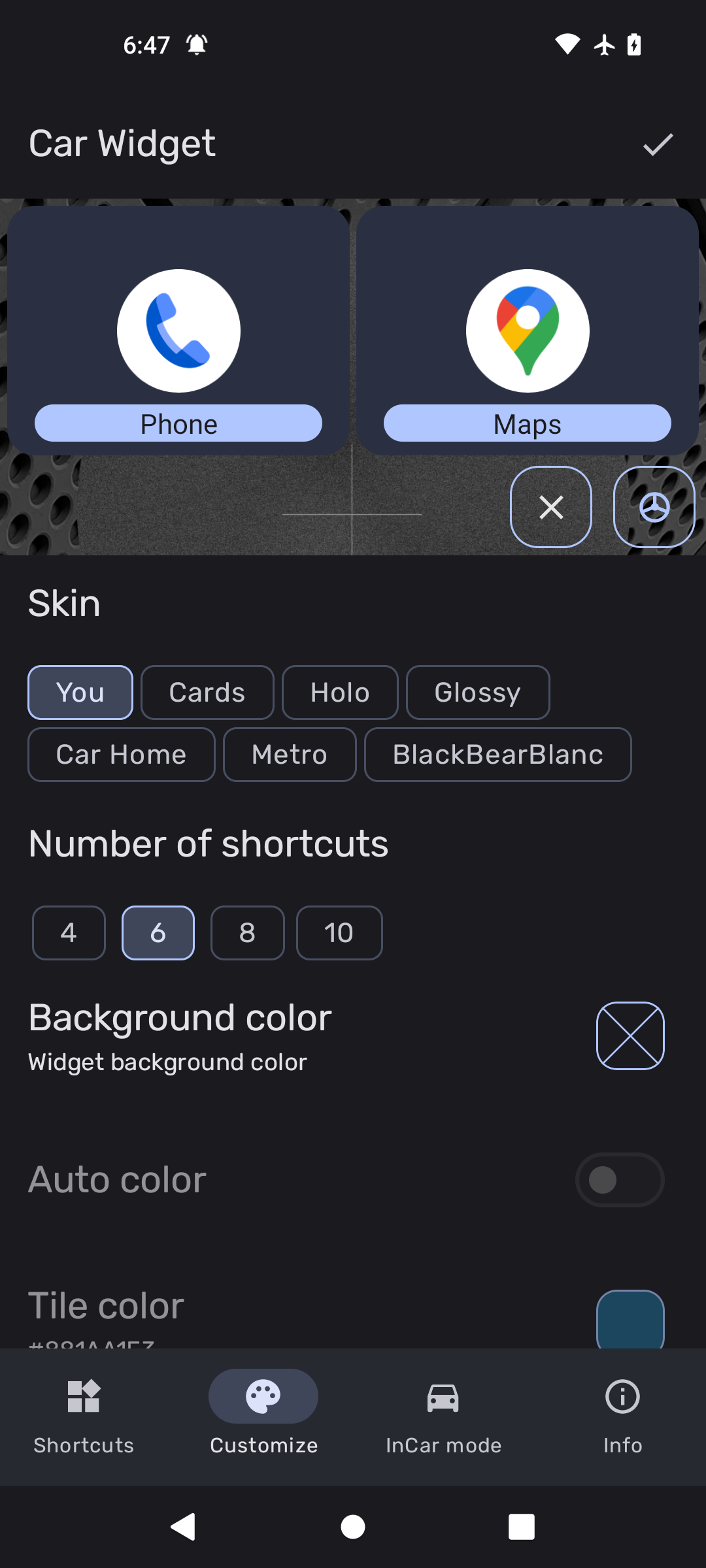
Task: Pick the Car Home skin
Action: pos(122,755)
